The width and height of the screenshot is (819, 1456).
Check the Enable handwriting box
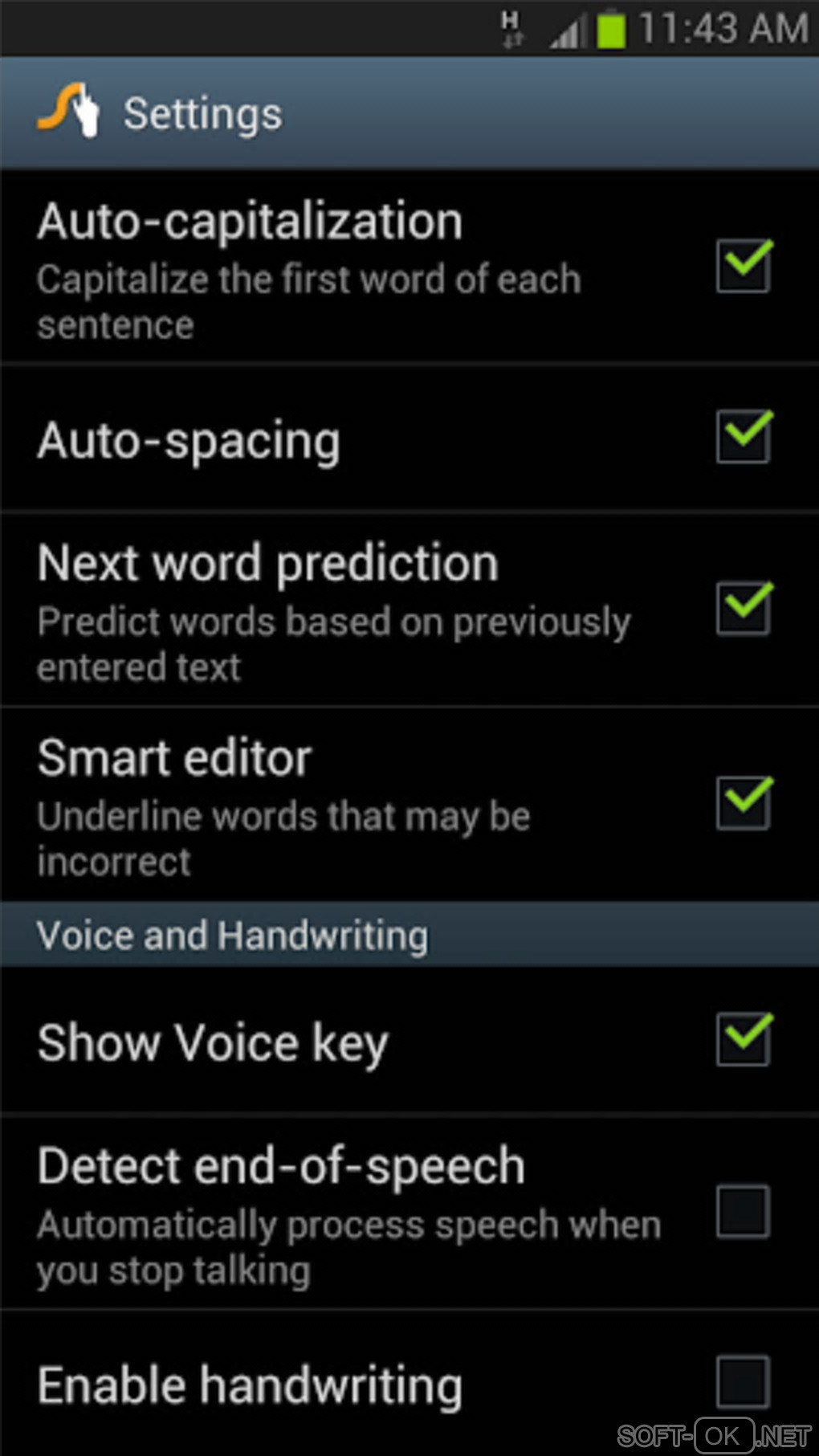coord(744,1382)
